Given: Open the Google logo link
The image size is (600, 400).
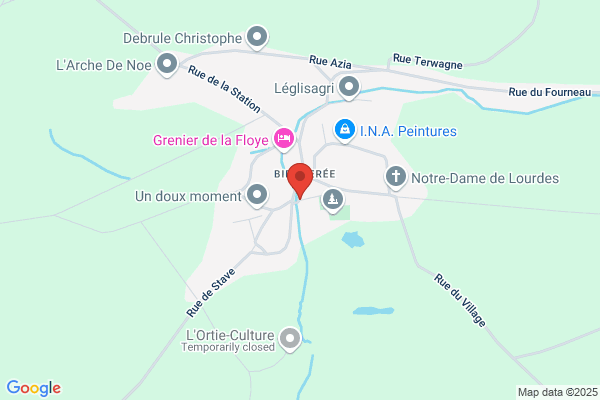Looking at the screenshot, I should point(33,388).
